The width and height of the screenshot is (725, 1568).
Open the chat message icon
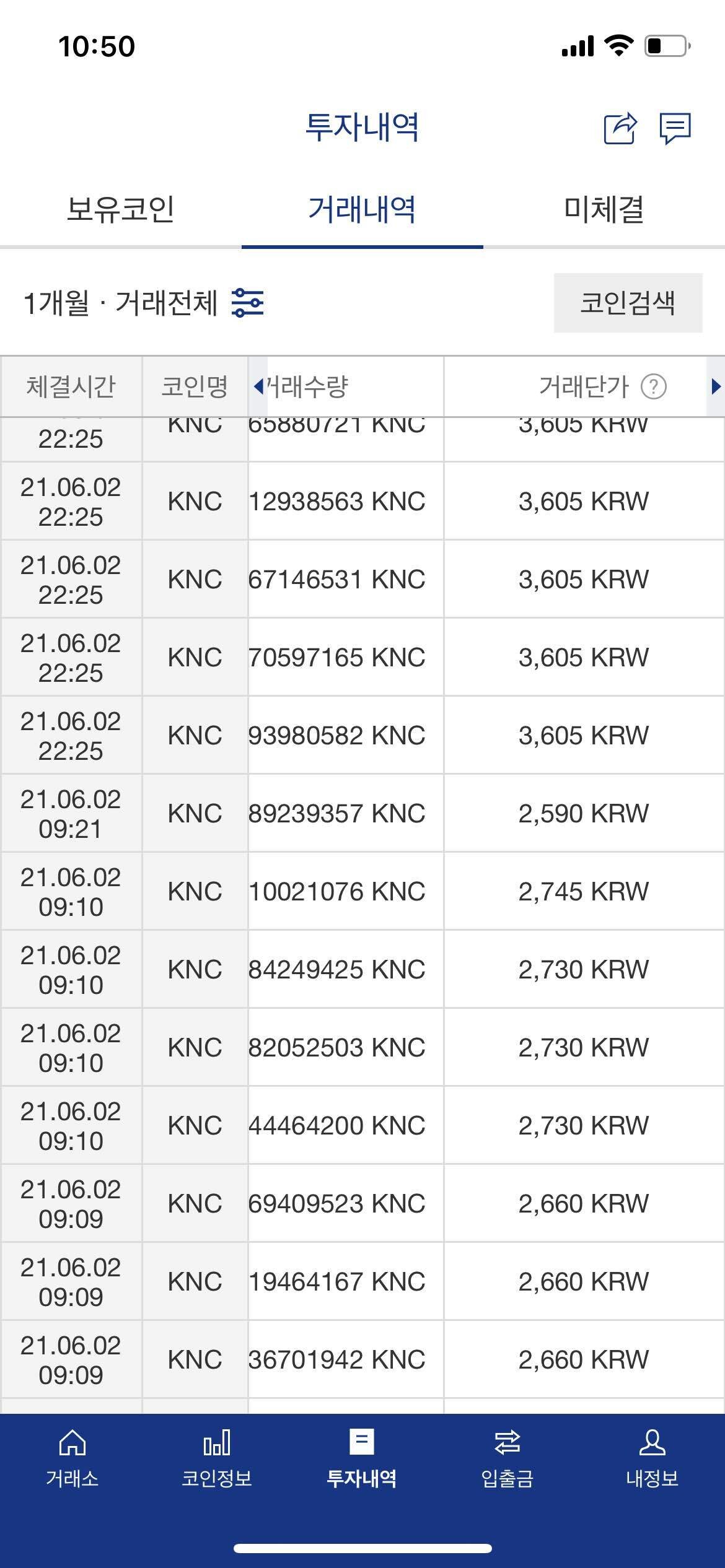675,129
